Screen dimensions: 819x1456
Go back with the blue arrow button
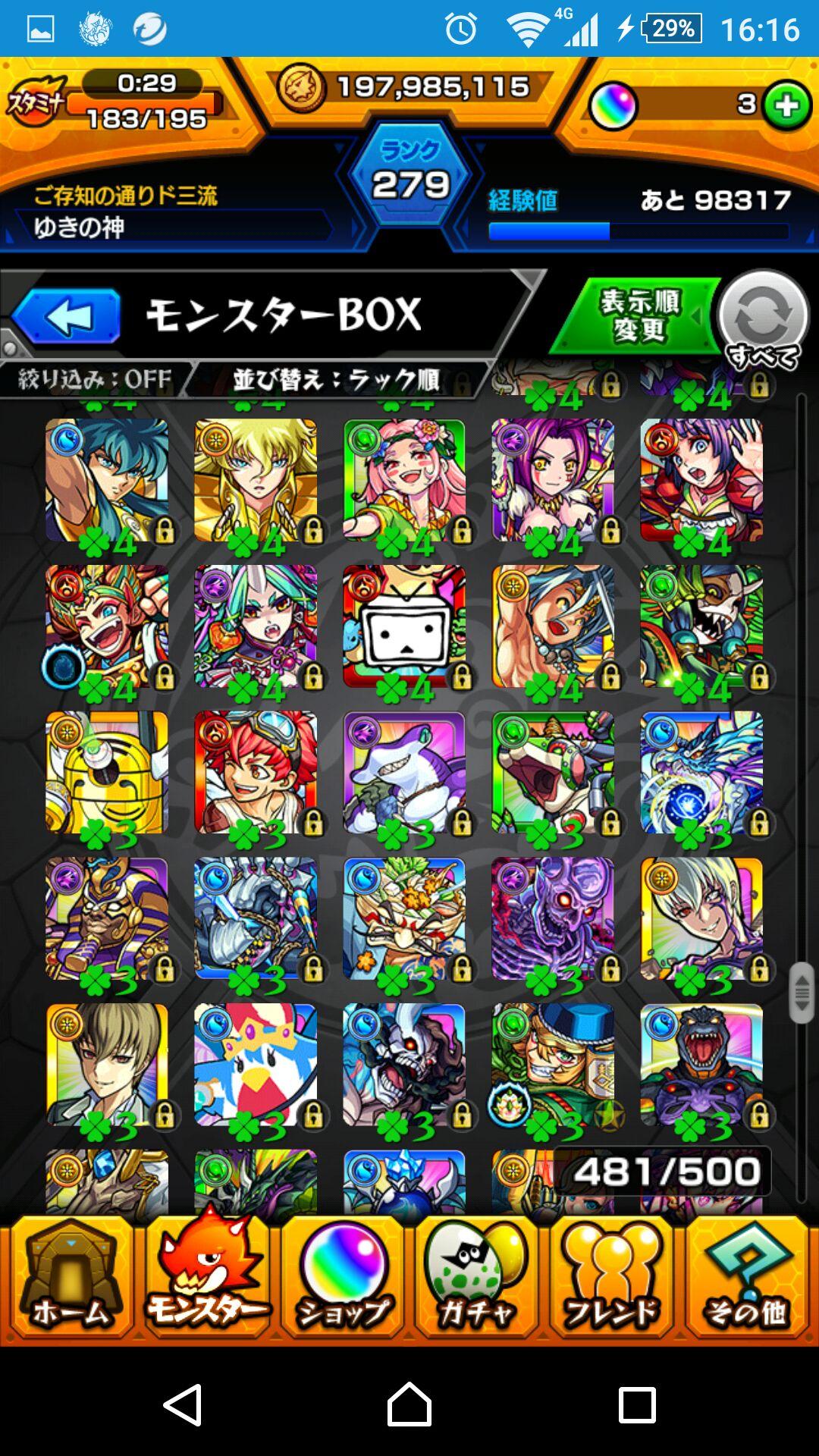coord(67,316)
